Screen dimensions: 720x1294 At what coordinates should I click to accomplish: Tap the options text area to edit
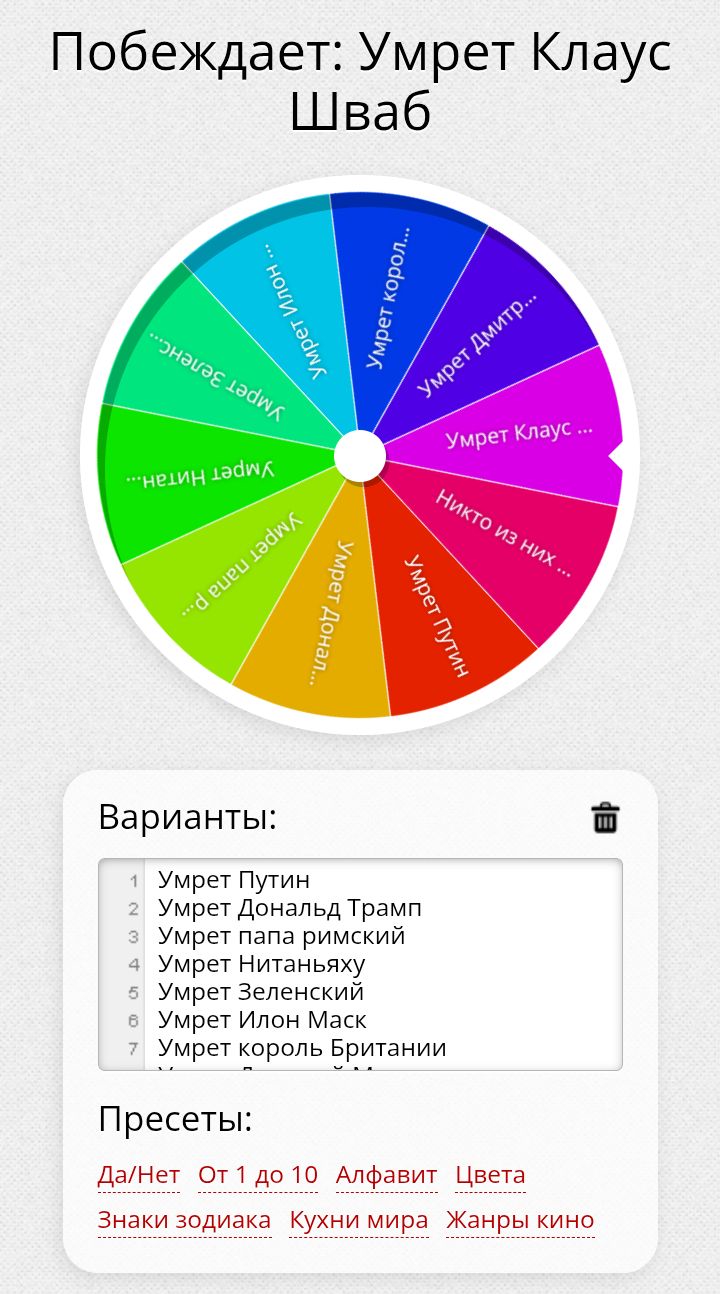point(380,964)
